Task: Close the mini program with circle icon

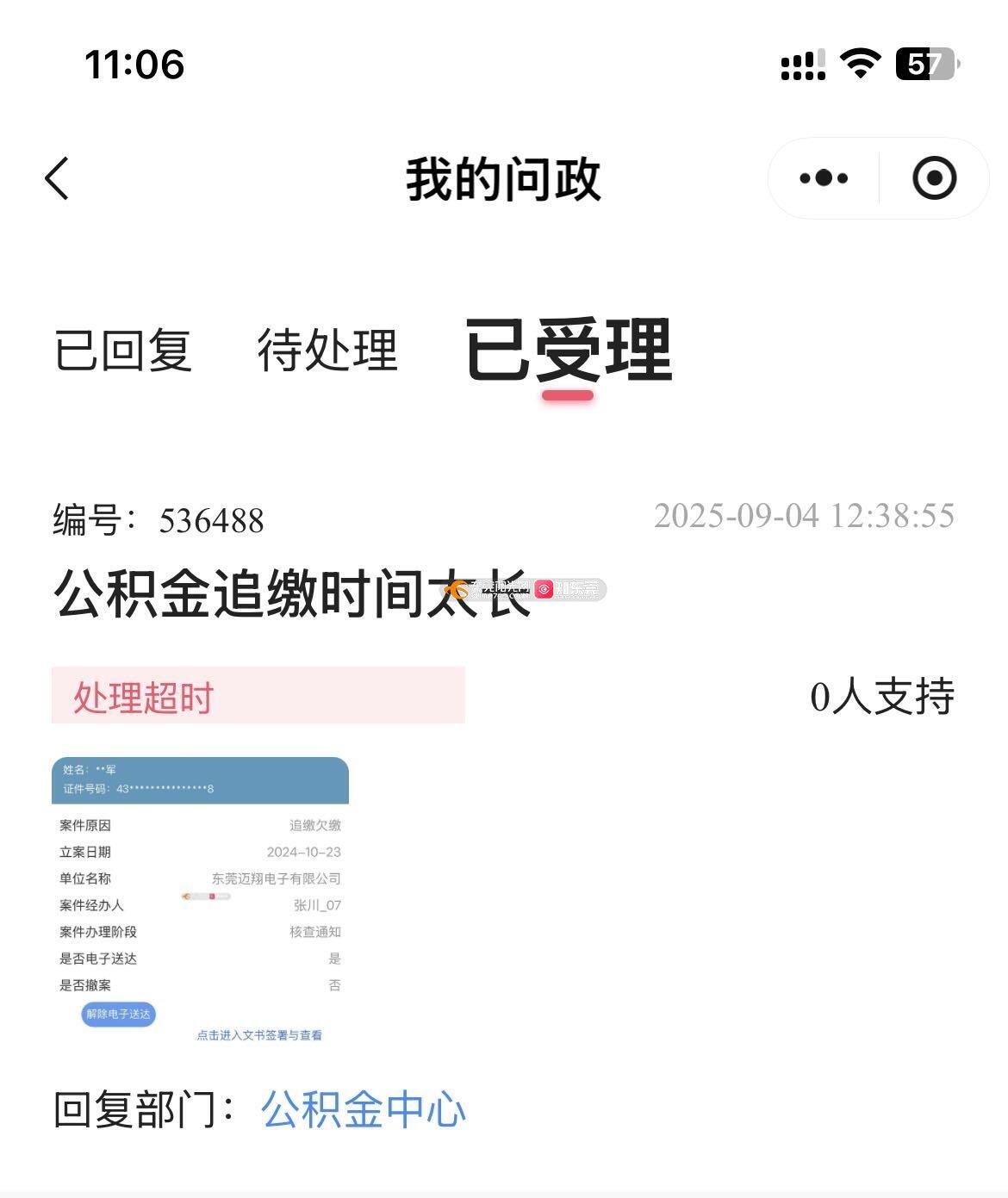Action: [x=934, y=178]
